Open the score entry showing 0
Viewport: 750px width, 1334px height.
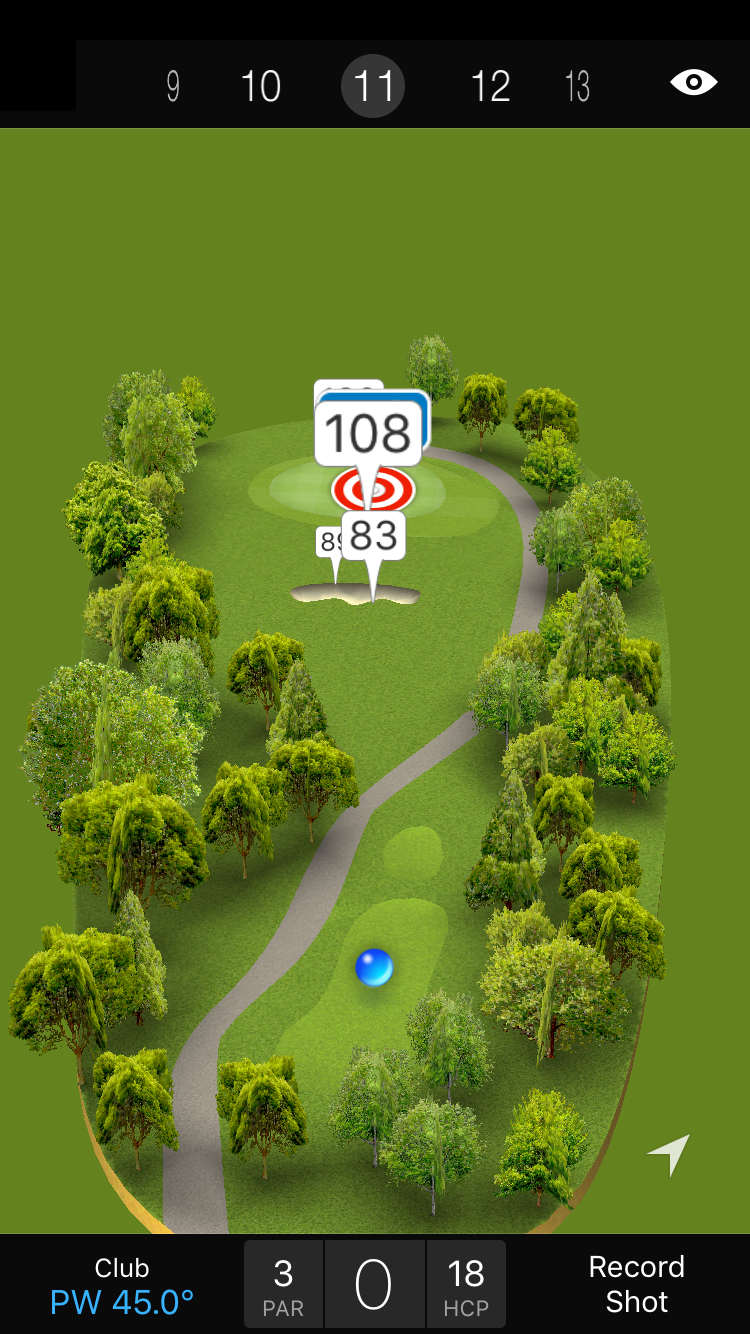(x=374, y=1285)
